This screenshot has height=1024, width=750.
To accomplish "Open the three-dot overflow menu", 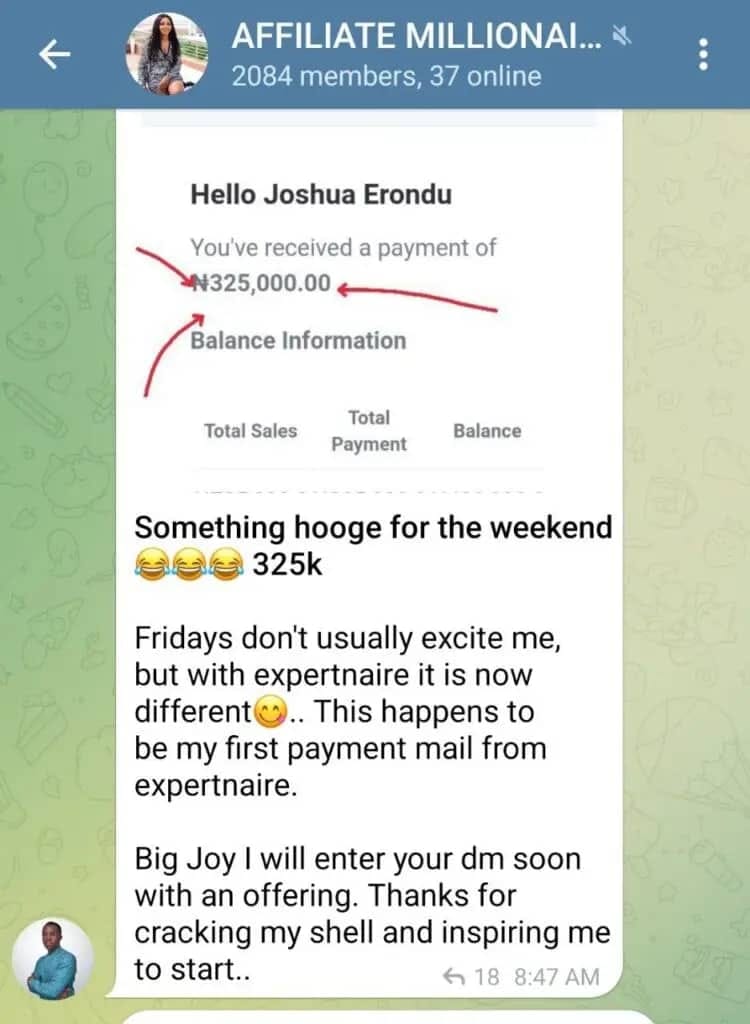I will click(703, 54).
